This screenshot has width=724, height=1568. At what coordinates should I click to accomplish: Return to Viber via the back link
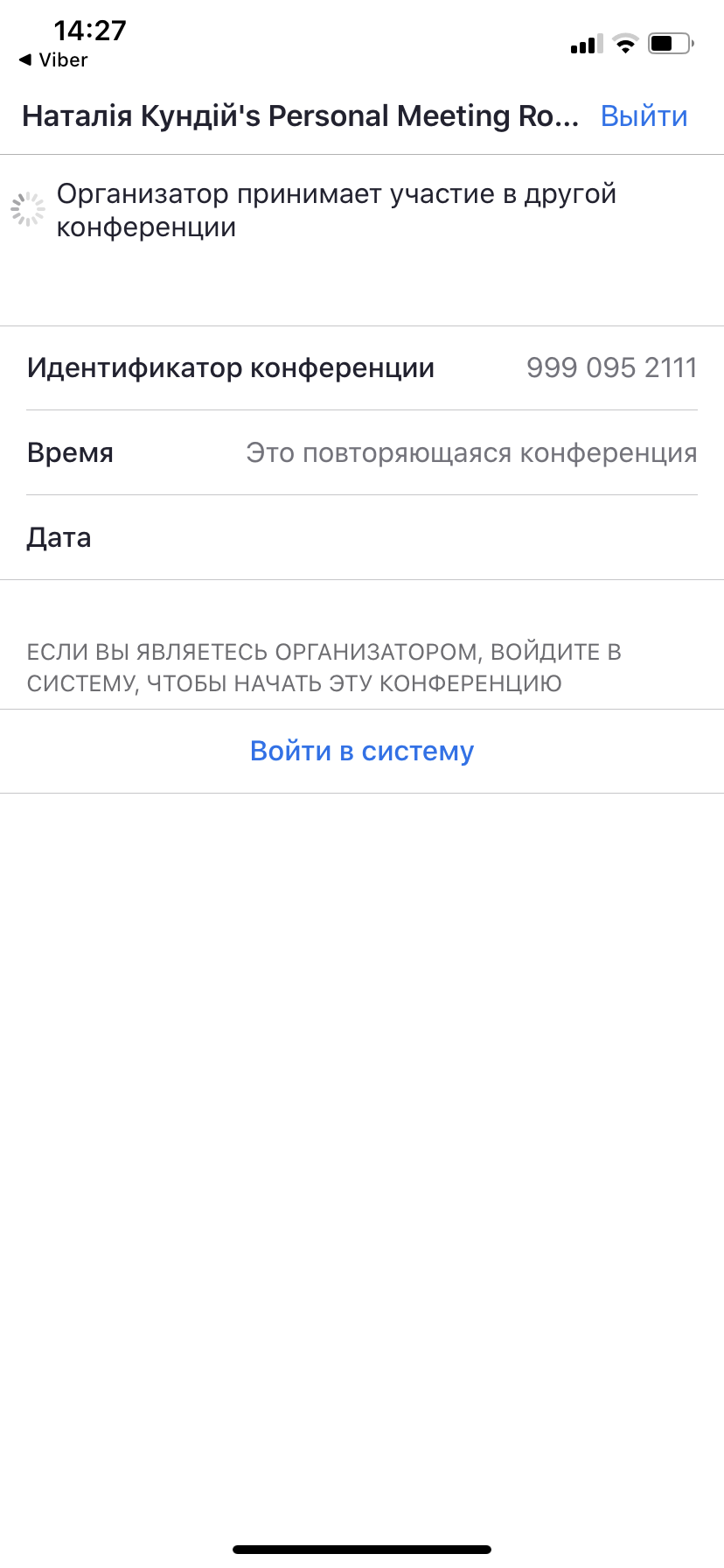coord(53,60)
